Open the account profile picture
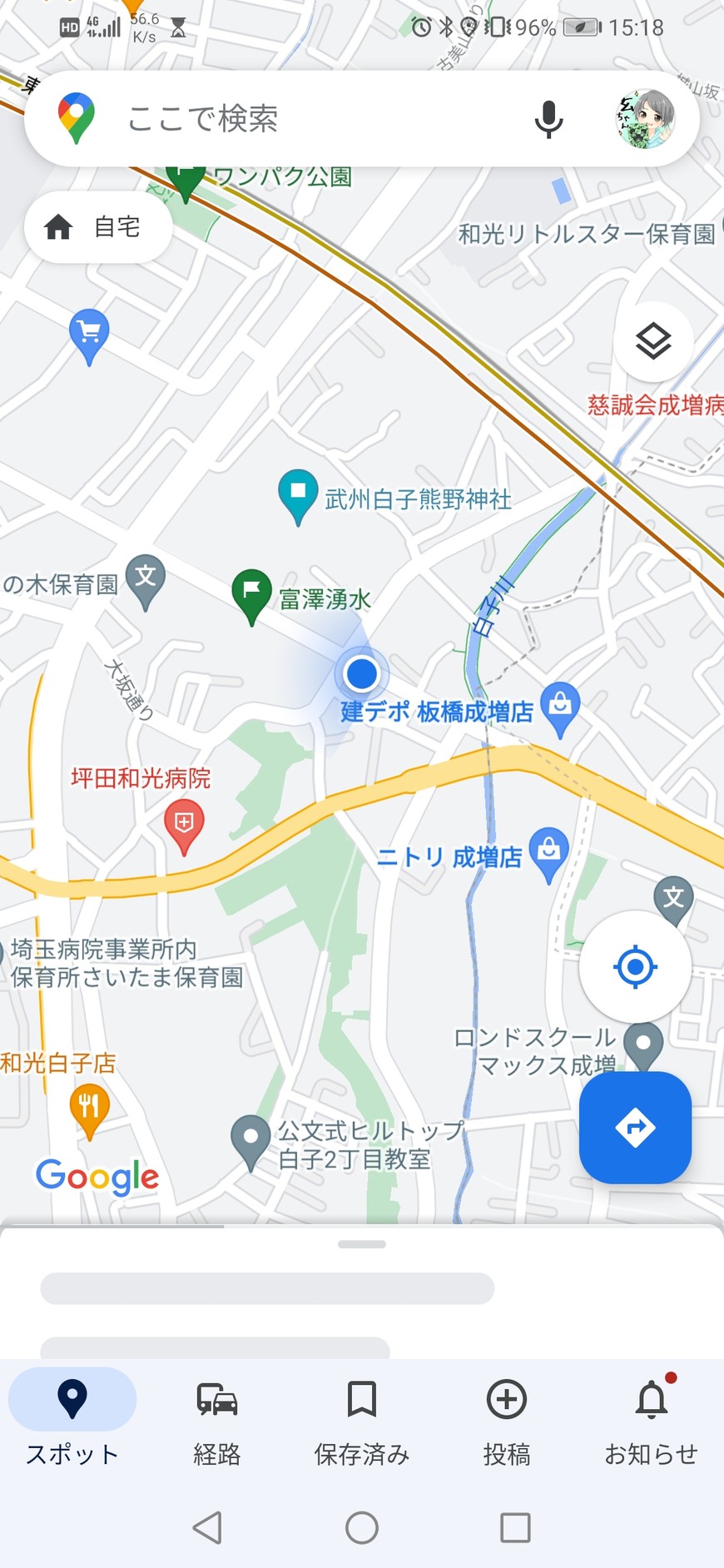Image resolution: width=724 pixels, height=1568 pixels. 645,119
